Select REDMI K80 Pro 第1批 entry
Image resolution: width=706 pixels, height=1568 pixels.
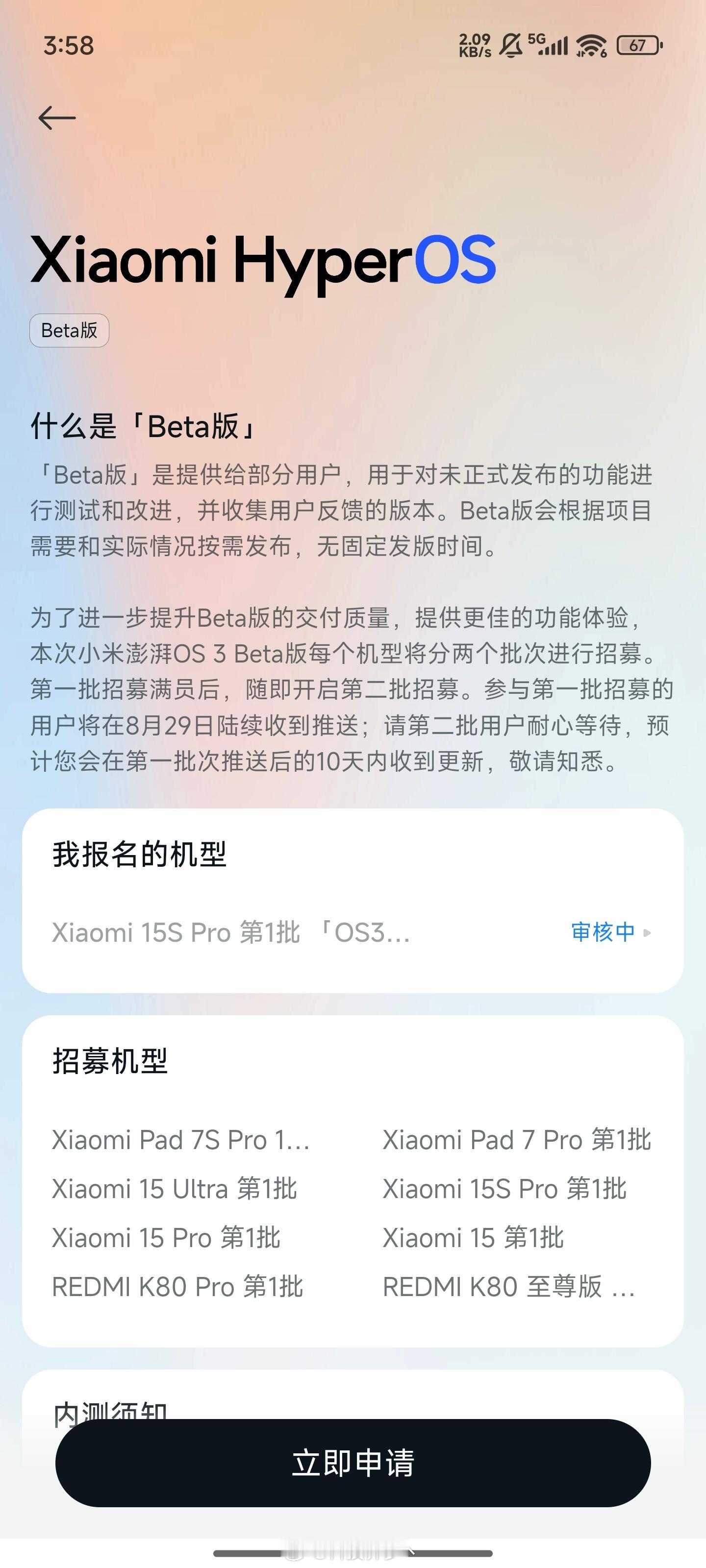pos(177,1286)
